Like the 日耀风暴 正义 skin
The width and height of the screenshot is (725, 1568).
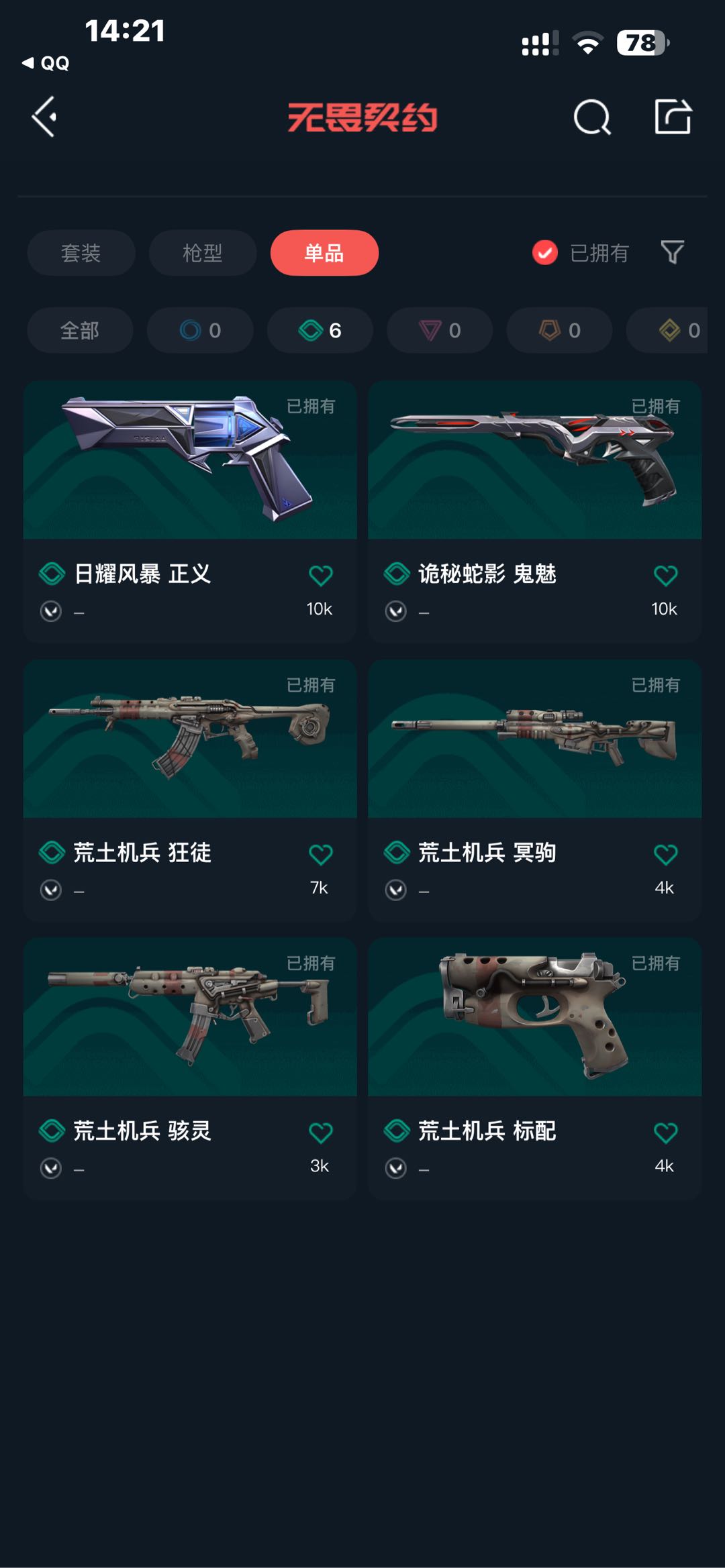click(320, 576)
